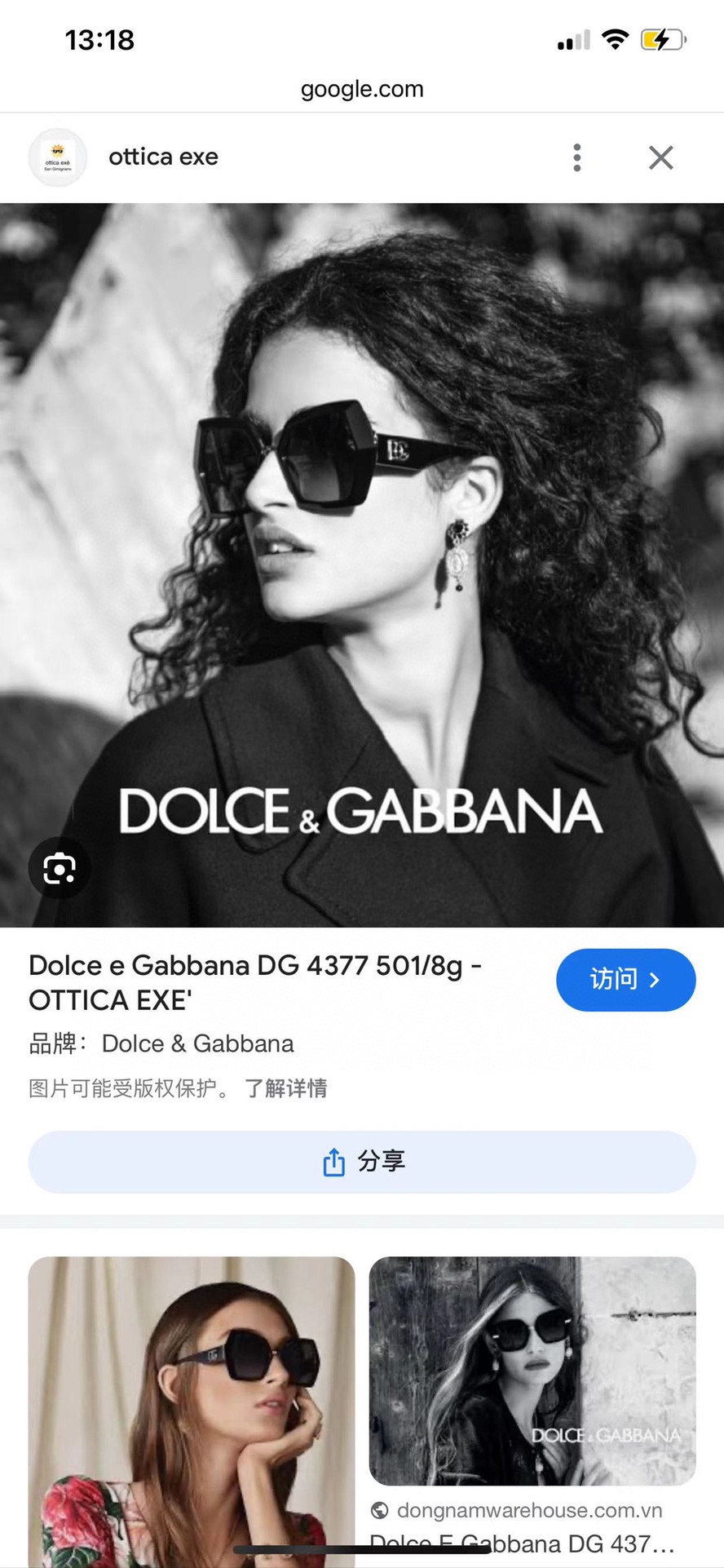Screen dimensions: 724x1568
Task: Share this image via 分享 button
Action: click(x=362, y=1161)
